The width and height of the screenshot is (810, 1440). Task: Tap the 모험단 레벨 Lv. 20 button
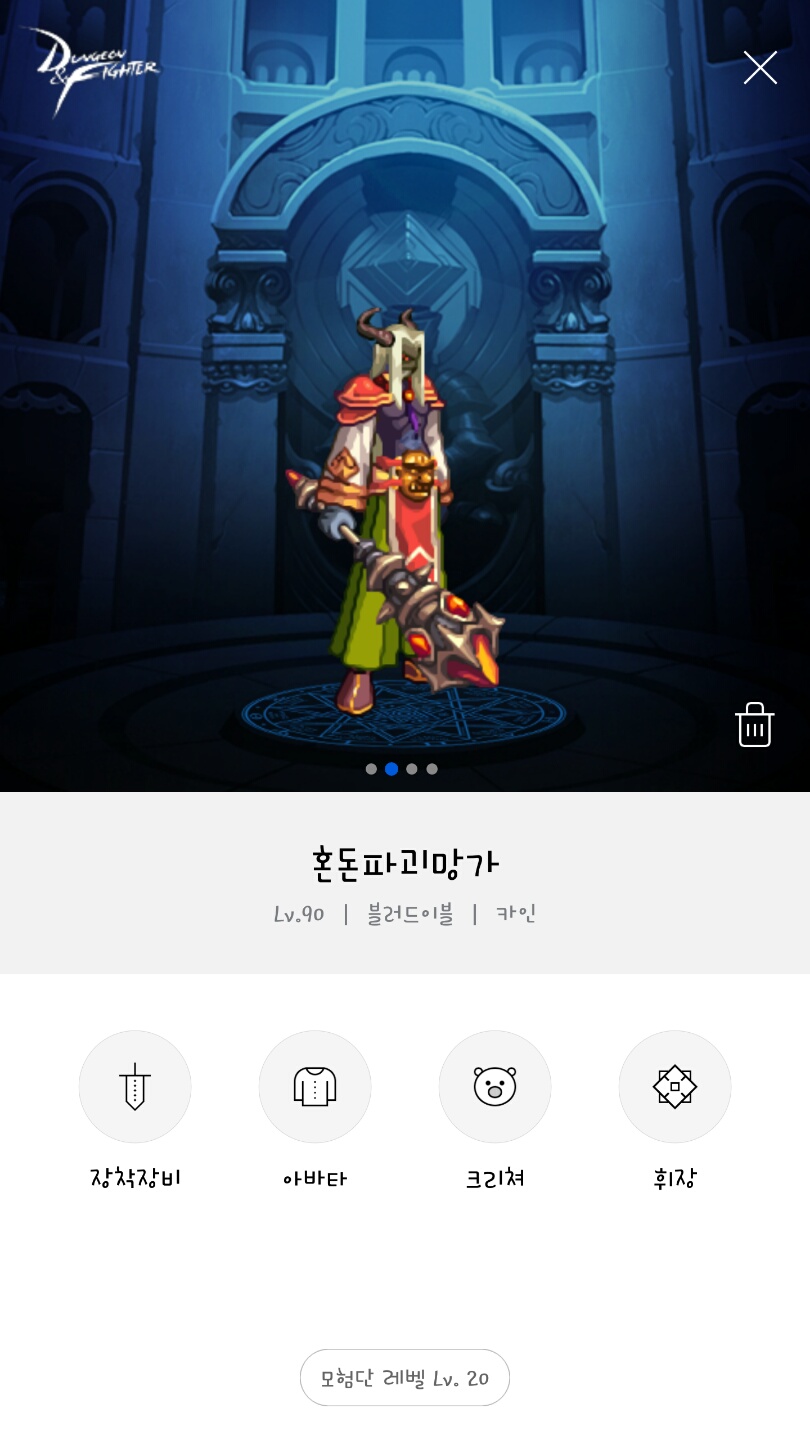[x=405, y=1378]
